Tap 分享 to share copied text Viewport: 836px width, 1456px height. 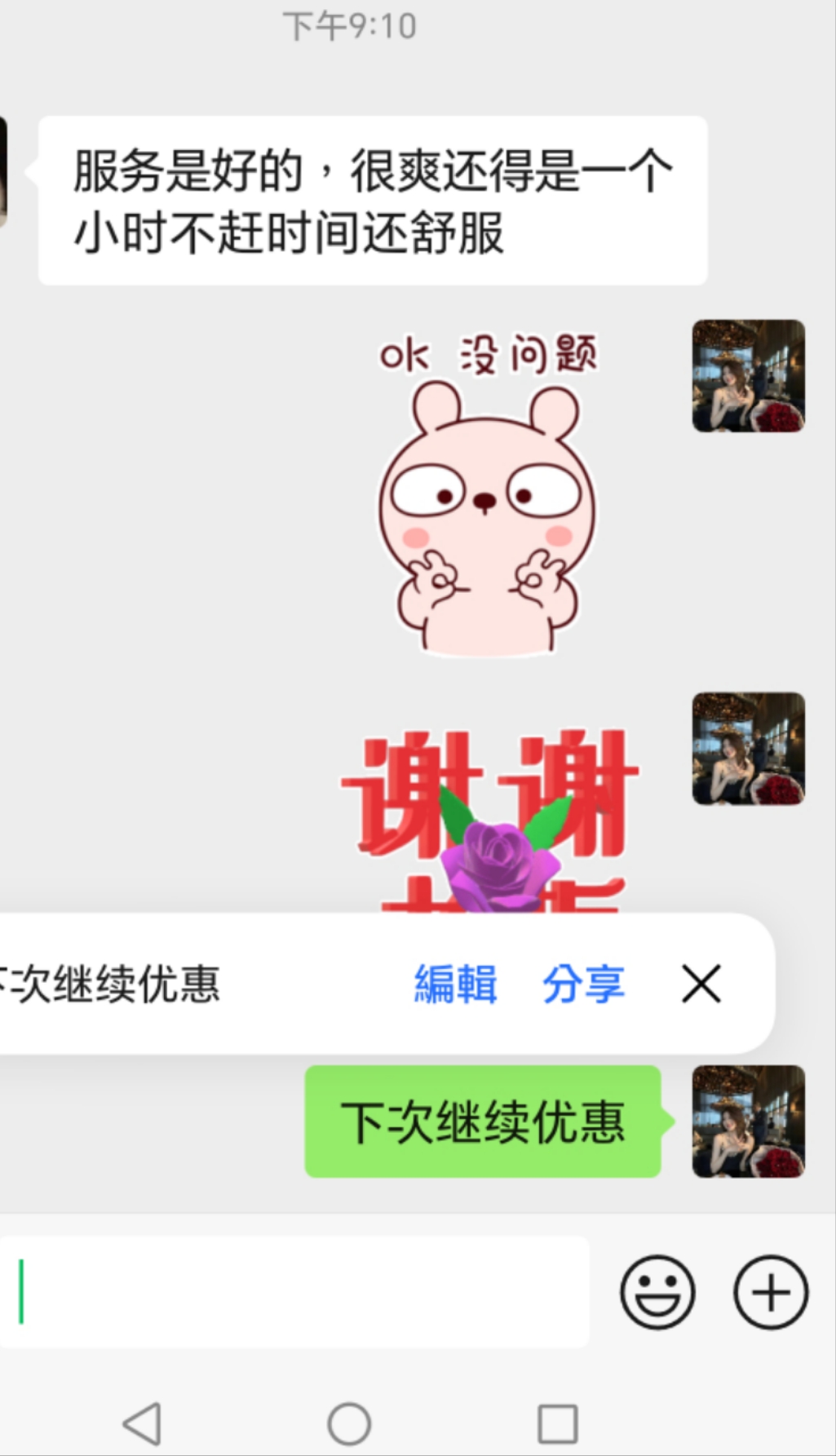583,983
